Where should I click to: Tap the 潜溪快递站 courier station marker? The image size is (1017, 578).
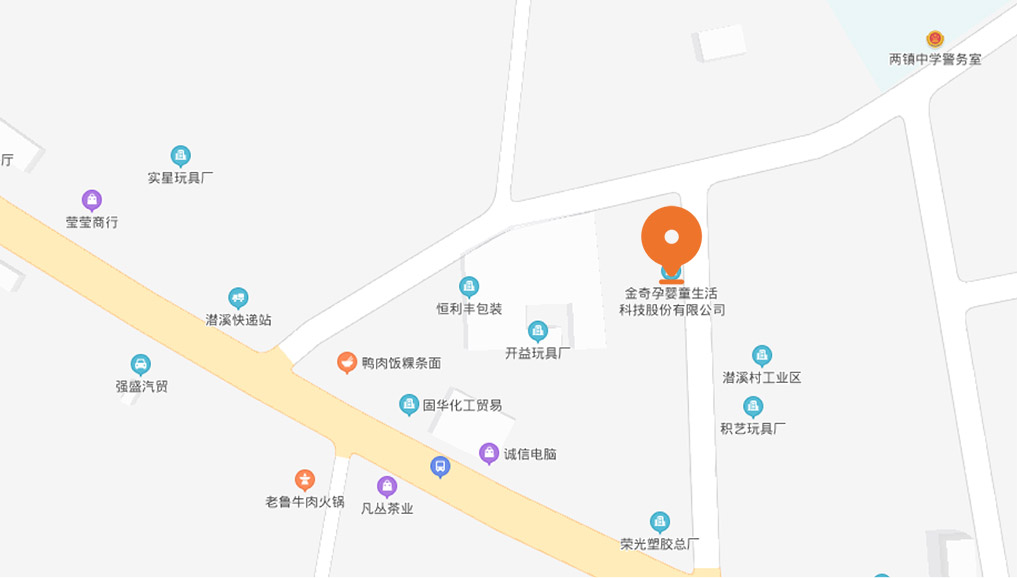tap(238, 297)
